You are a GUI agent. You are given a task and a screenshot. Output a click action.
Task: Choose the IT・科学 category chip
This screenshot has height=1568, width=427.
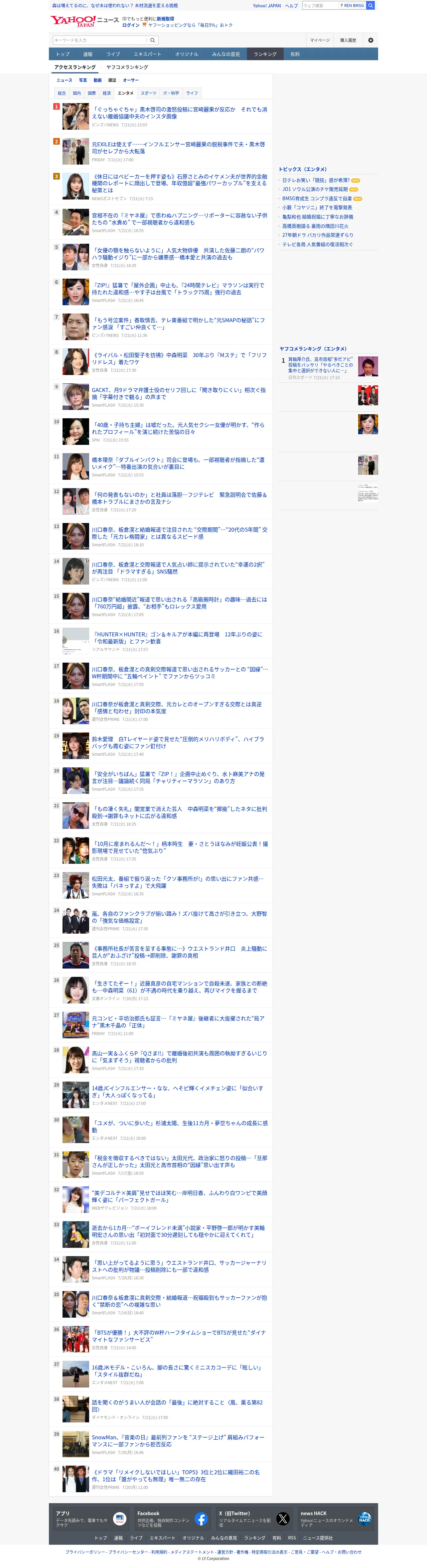171,93
